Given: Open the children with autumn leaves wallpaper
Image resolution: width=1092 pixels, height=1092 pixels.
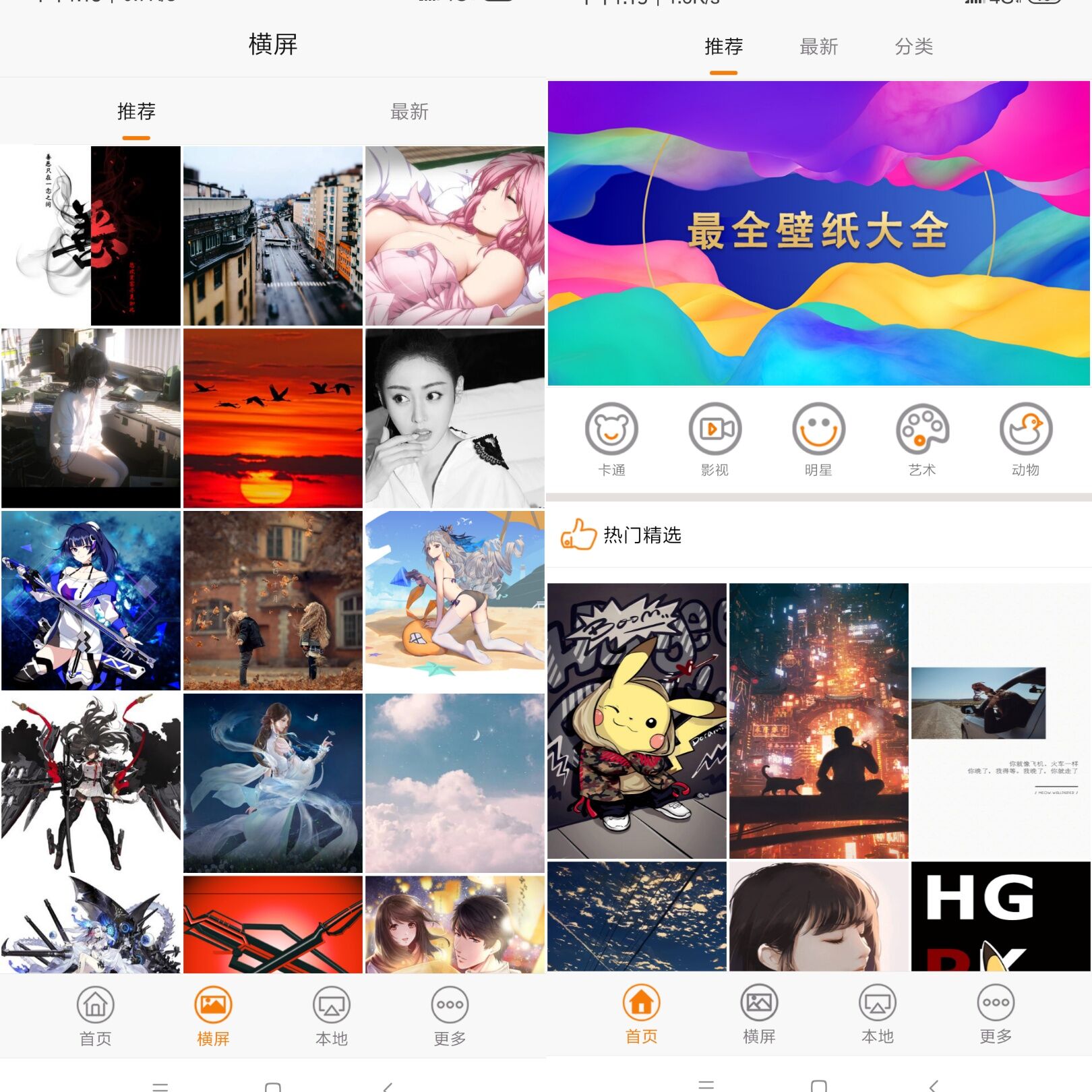Looking at the screenshot, I should click(x=272, y=600).
